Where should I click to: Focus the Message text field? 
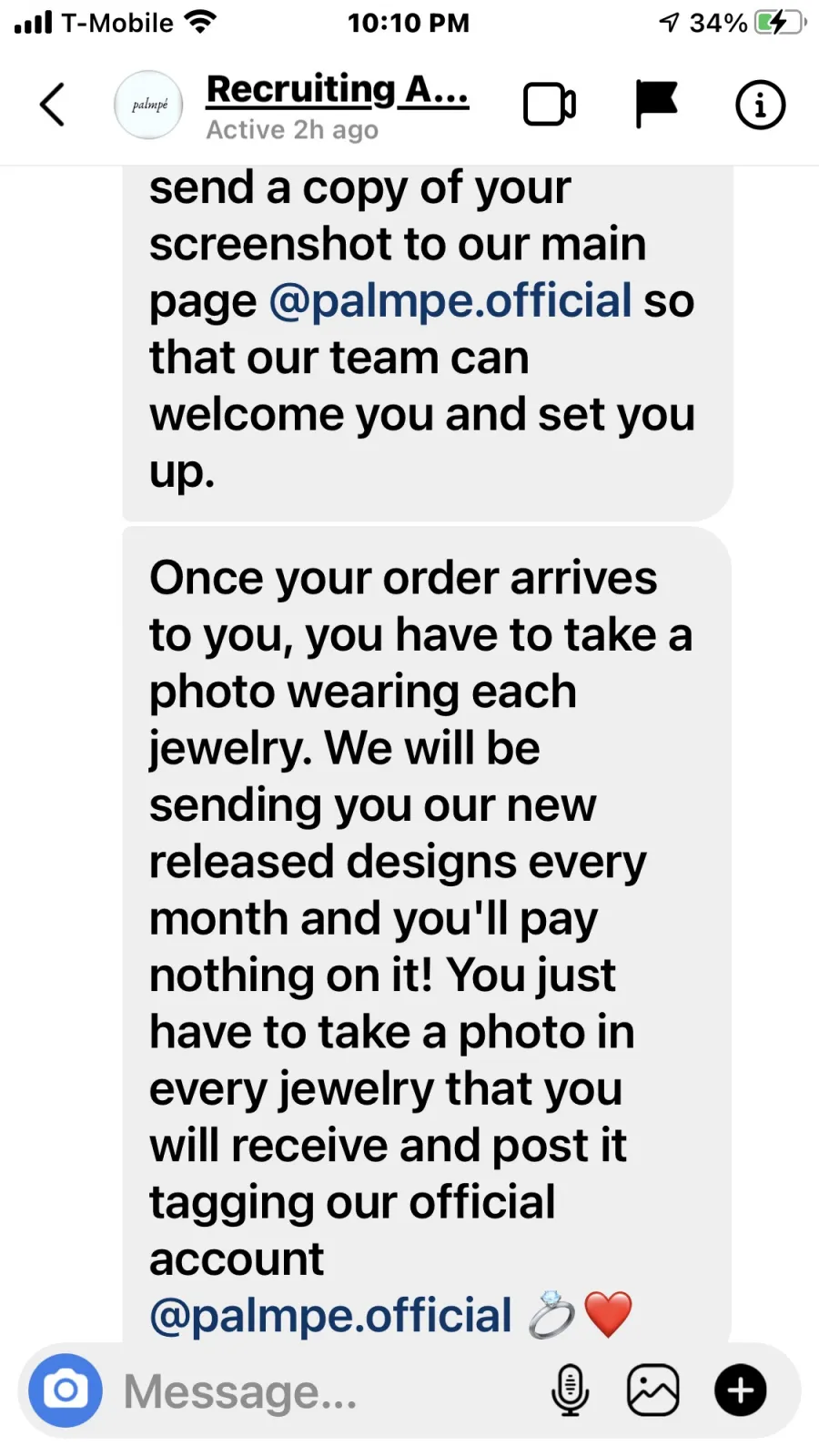328,1391
